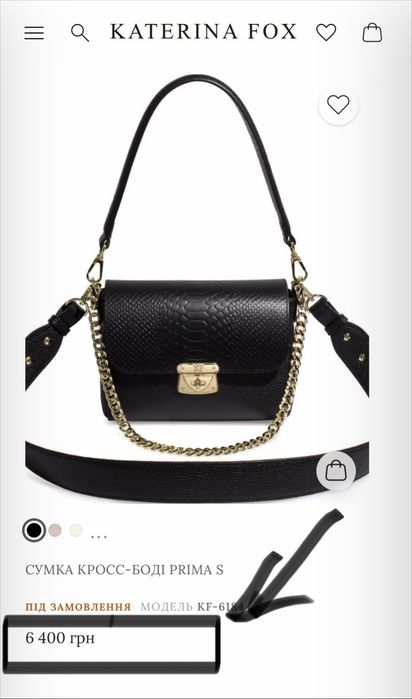Select the cream white color swatch
This screenshot has width=412, height=699.
coord(76,530)
